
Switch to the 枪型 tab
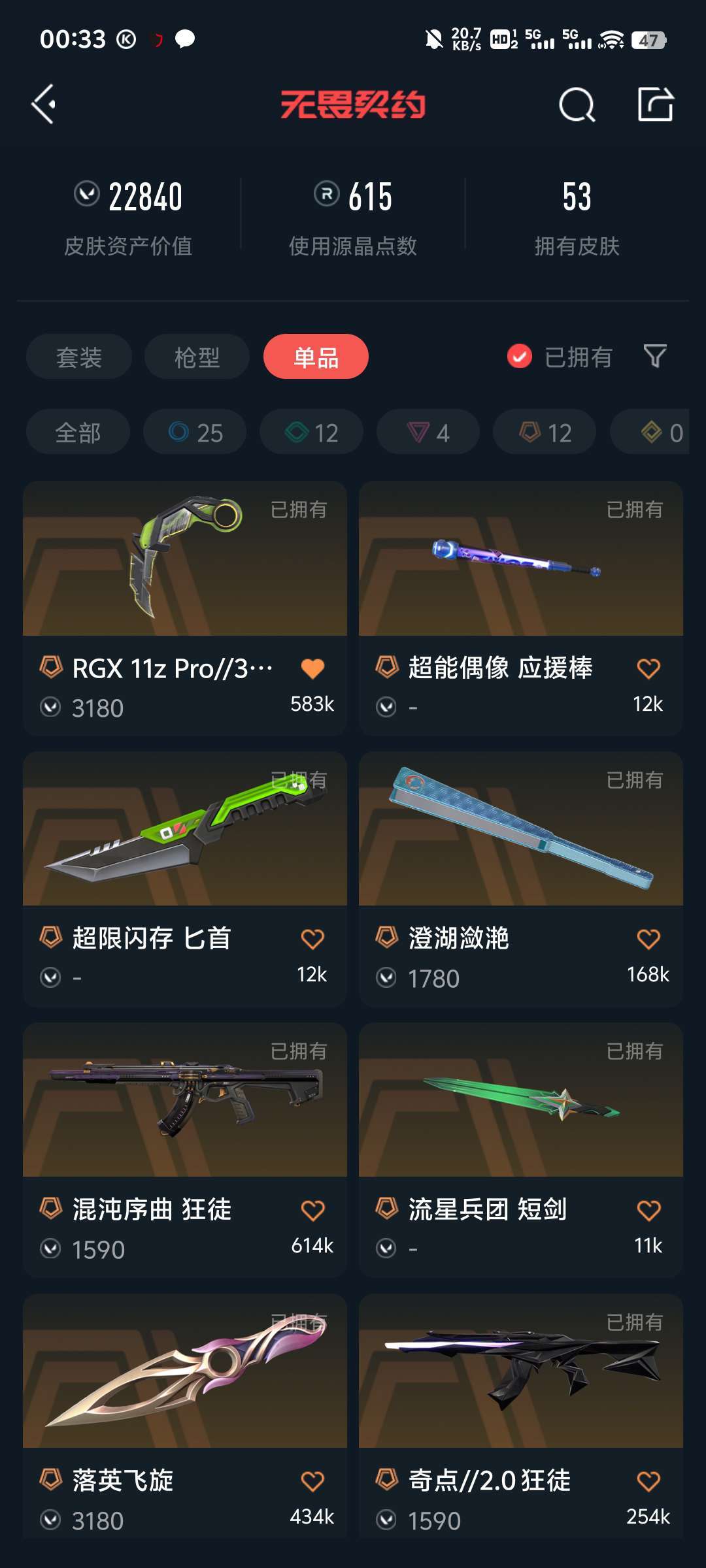pos(197,357)
